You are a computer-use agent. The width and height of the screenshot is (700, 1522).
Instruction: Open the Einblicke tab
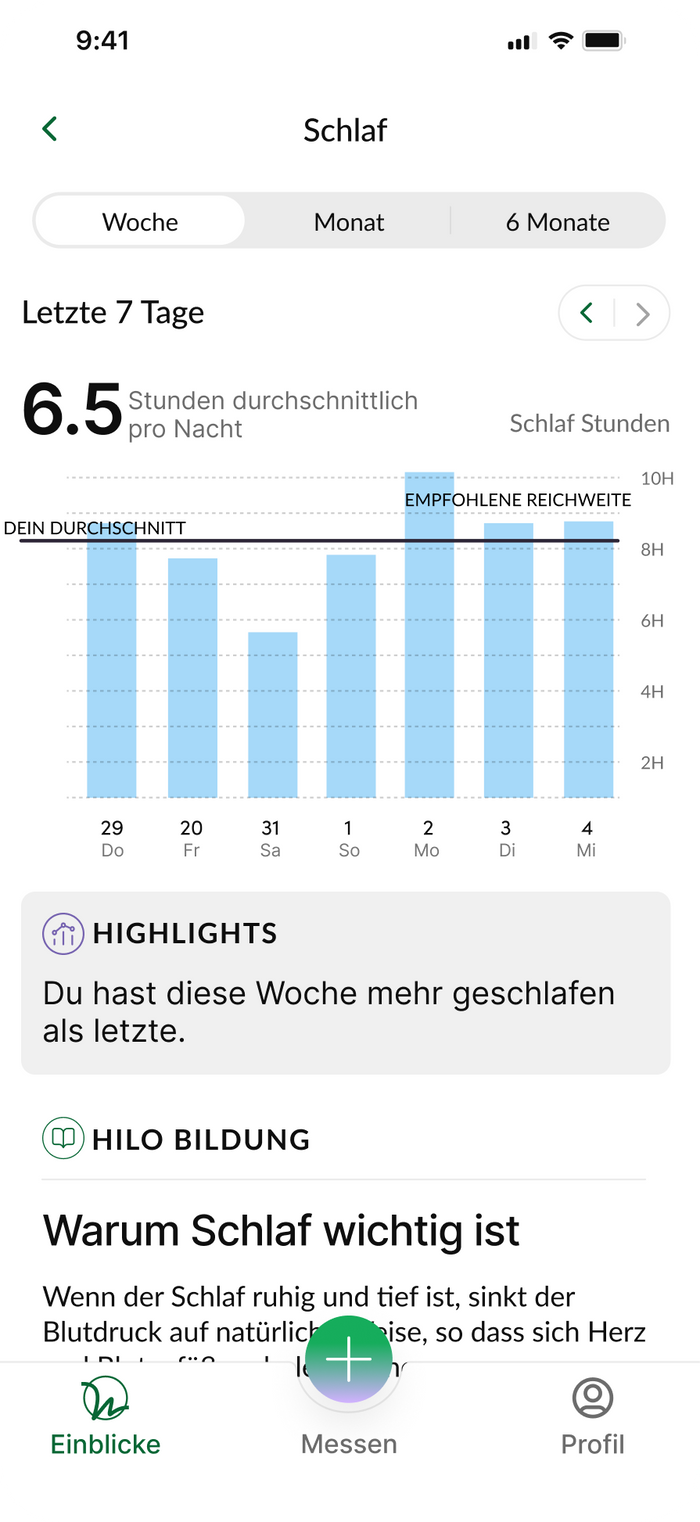click(x=106, y=1416)
